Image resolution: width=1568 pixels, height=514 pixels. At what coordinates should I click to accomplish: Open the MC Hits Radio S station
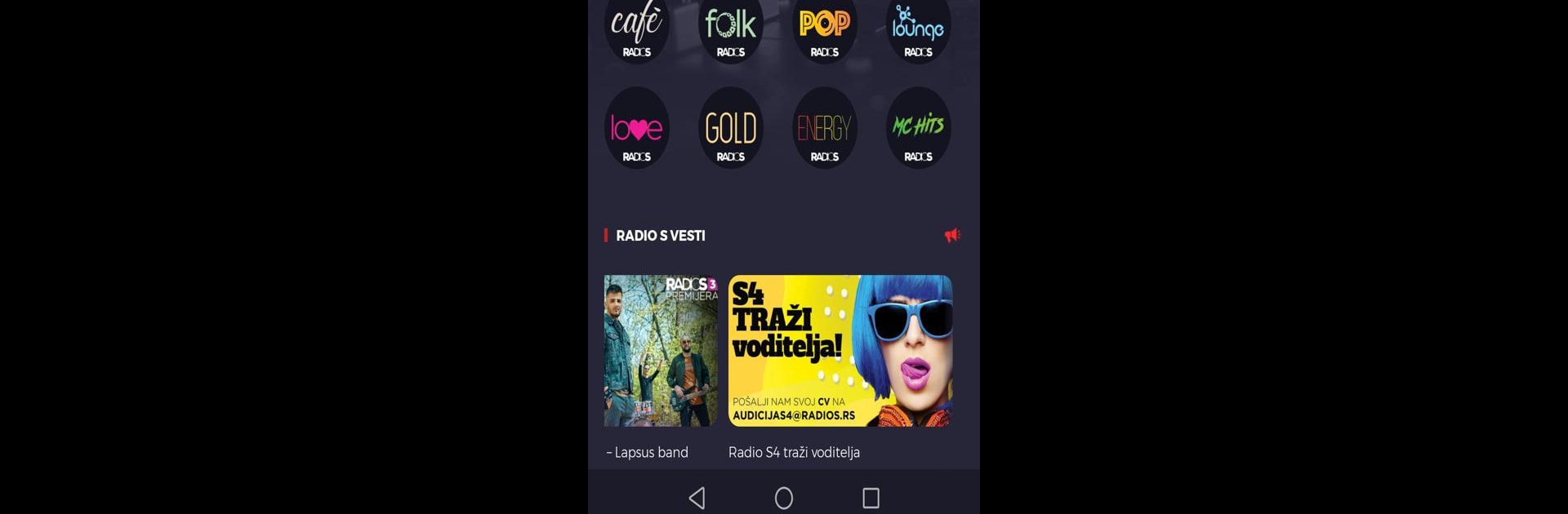(918, 129)
